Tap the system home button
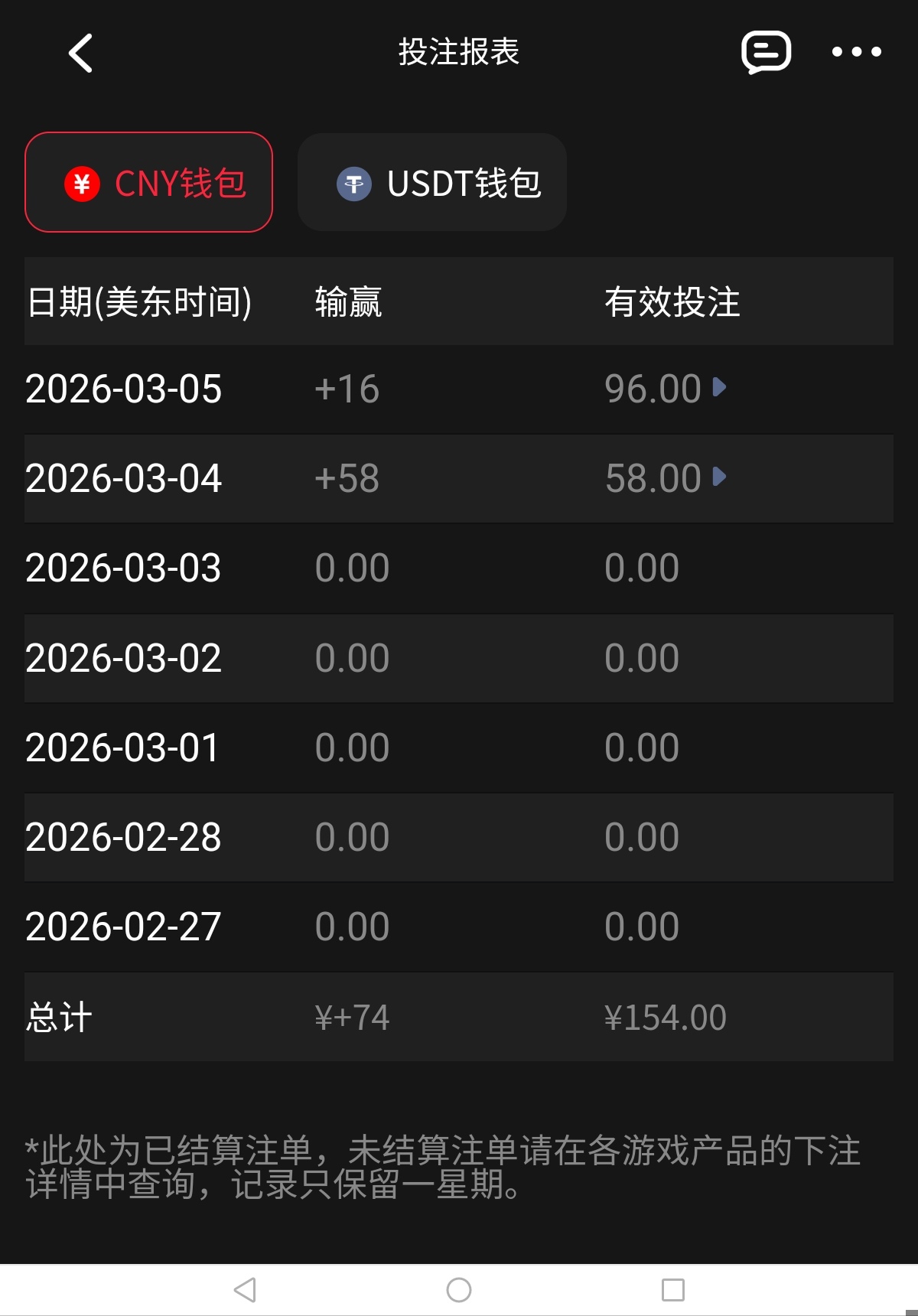 (459, 1290)
